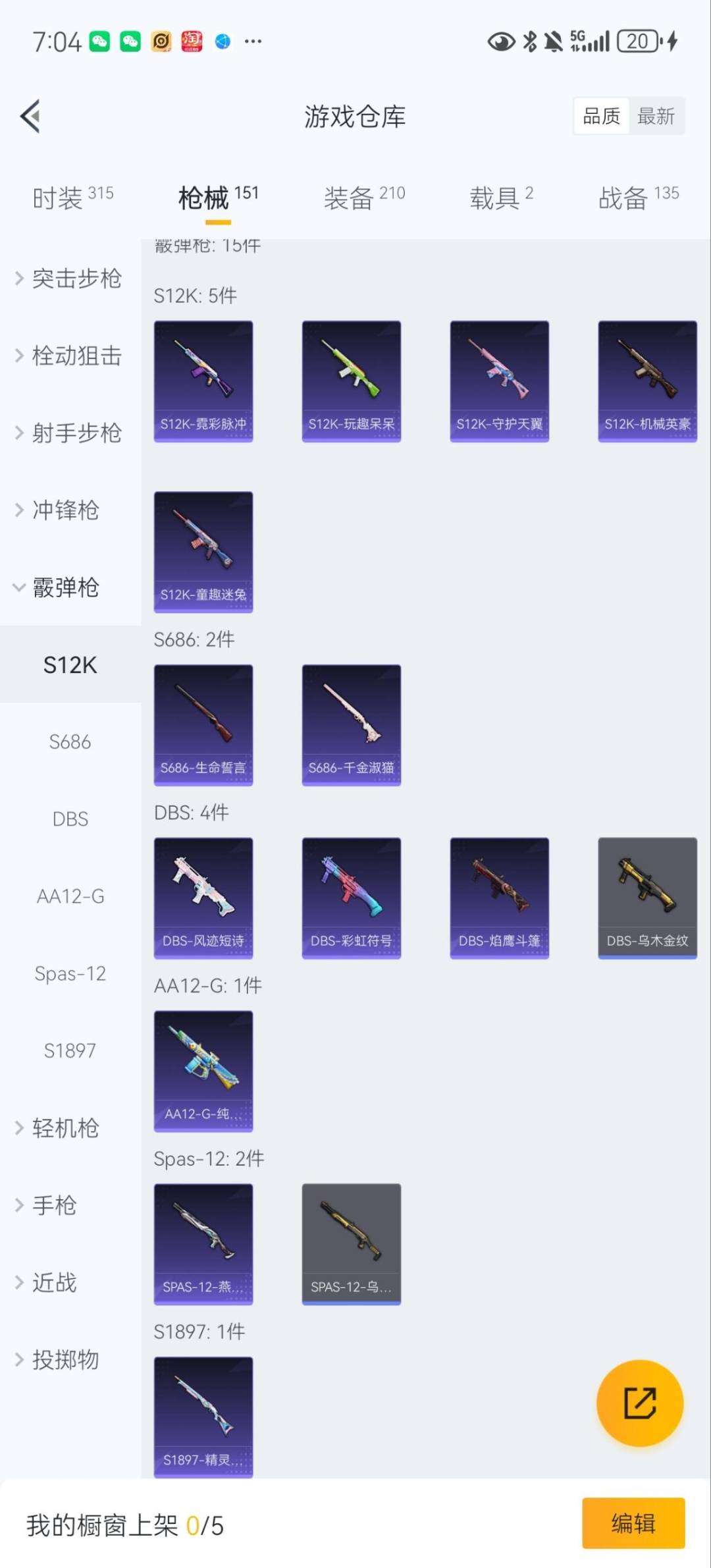Tap the more options ellipsis icon
711x1568 pixels.
coord(253,41)
